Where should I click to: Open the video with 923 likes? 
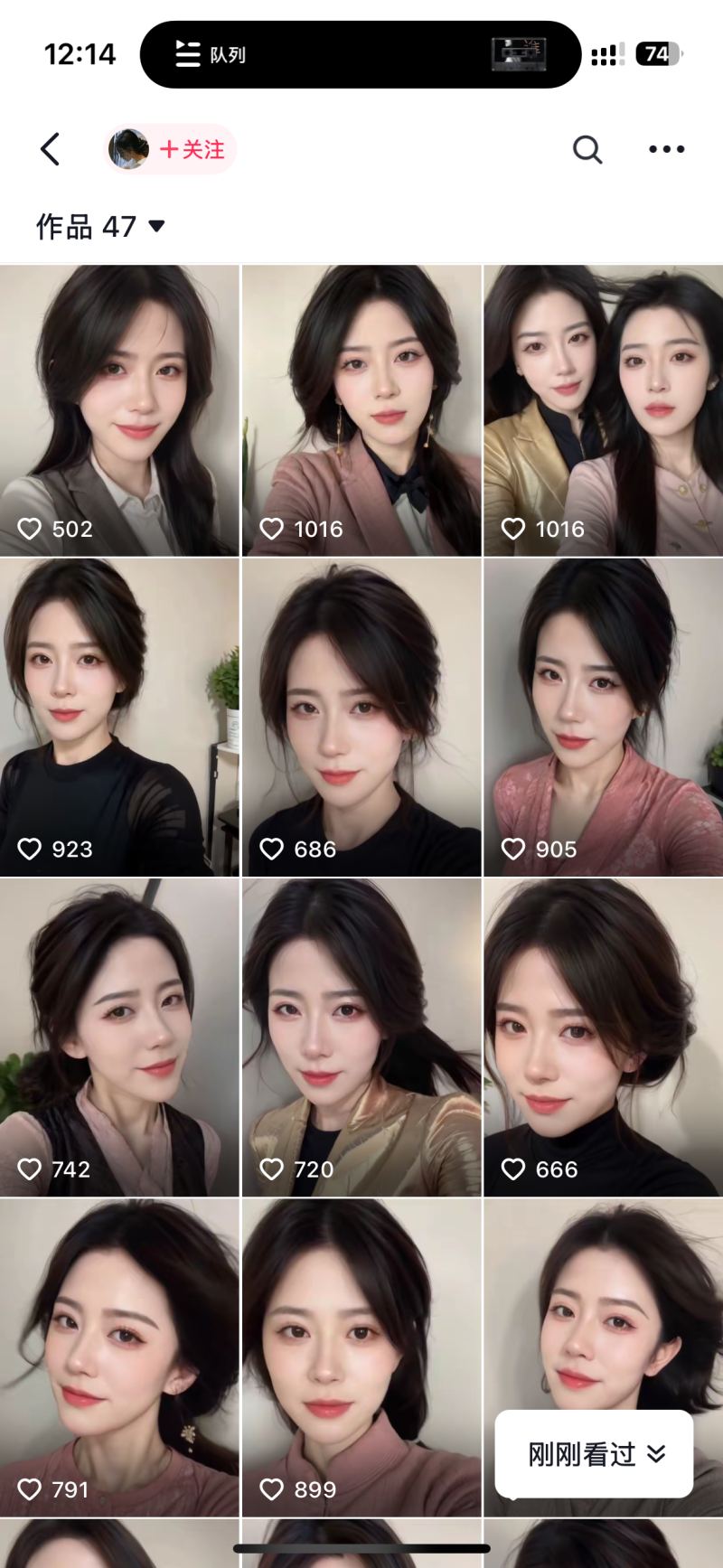pyautogui.click(x=119, y=717)
